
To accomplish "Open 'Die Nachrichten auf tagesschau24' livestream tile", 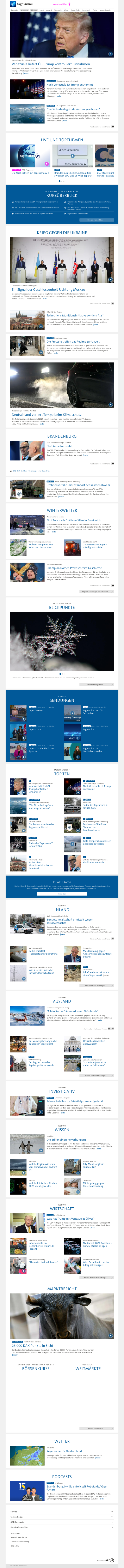I will tap(30, 173).
